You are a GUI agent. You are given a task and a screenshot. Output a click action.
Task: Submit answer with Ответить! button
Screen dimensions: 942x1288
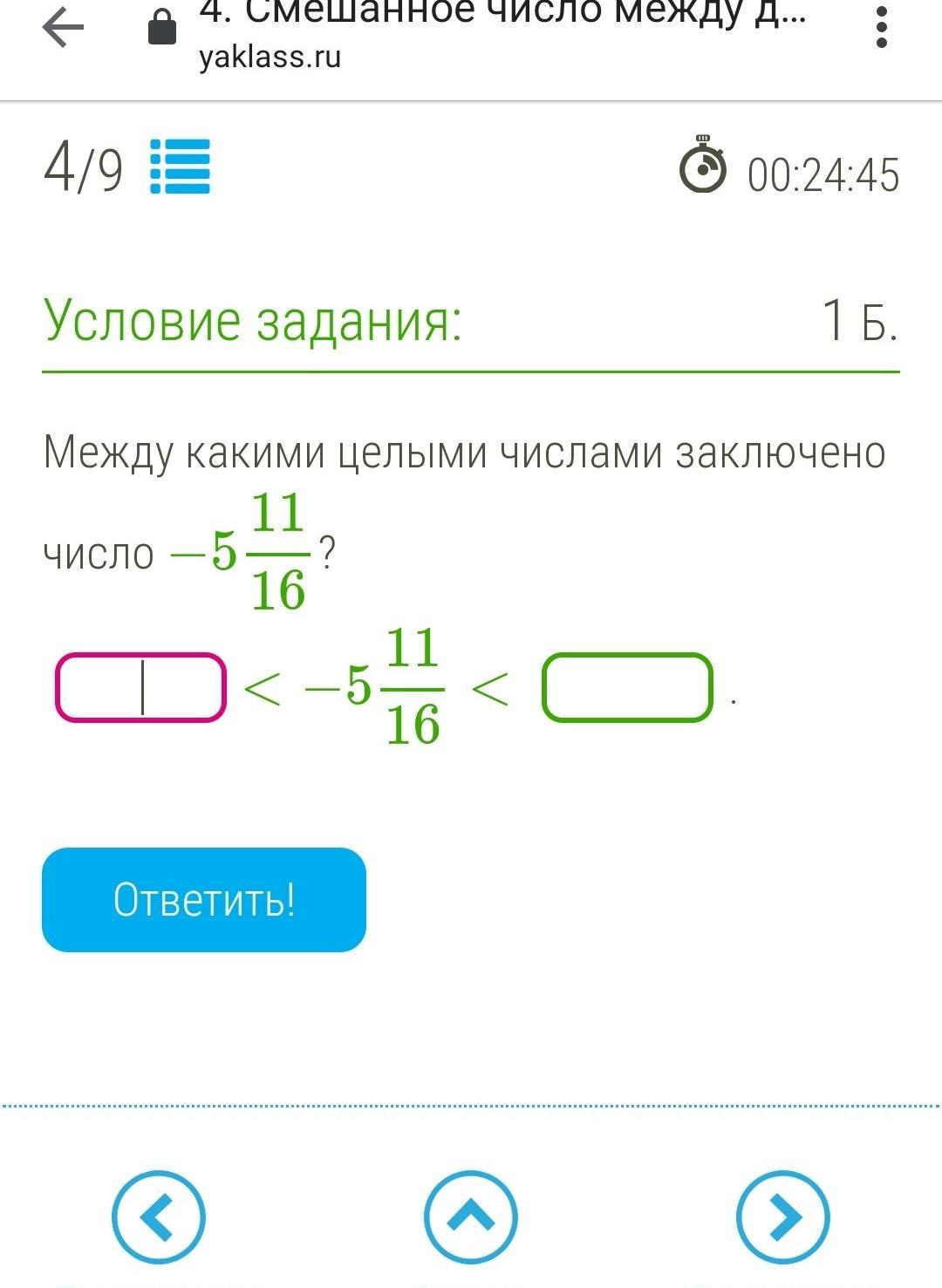tap(204, 900)
